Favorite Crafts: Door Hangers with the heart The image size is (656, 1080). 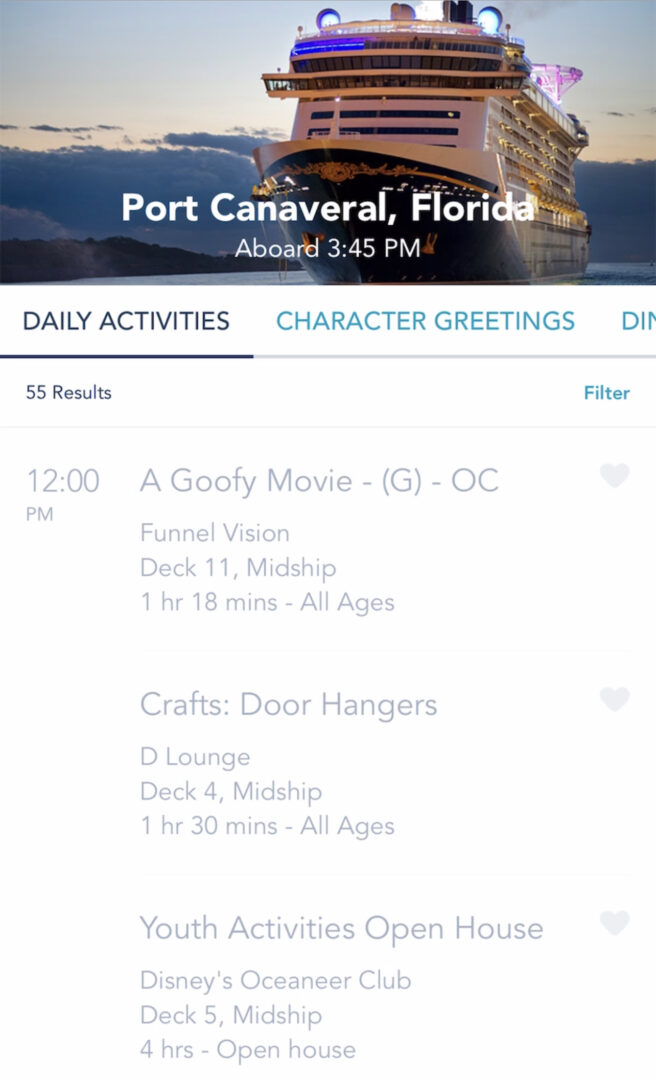[615, 699]
